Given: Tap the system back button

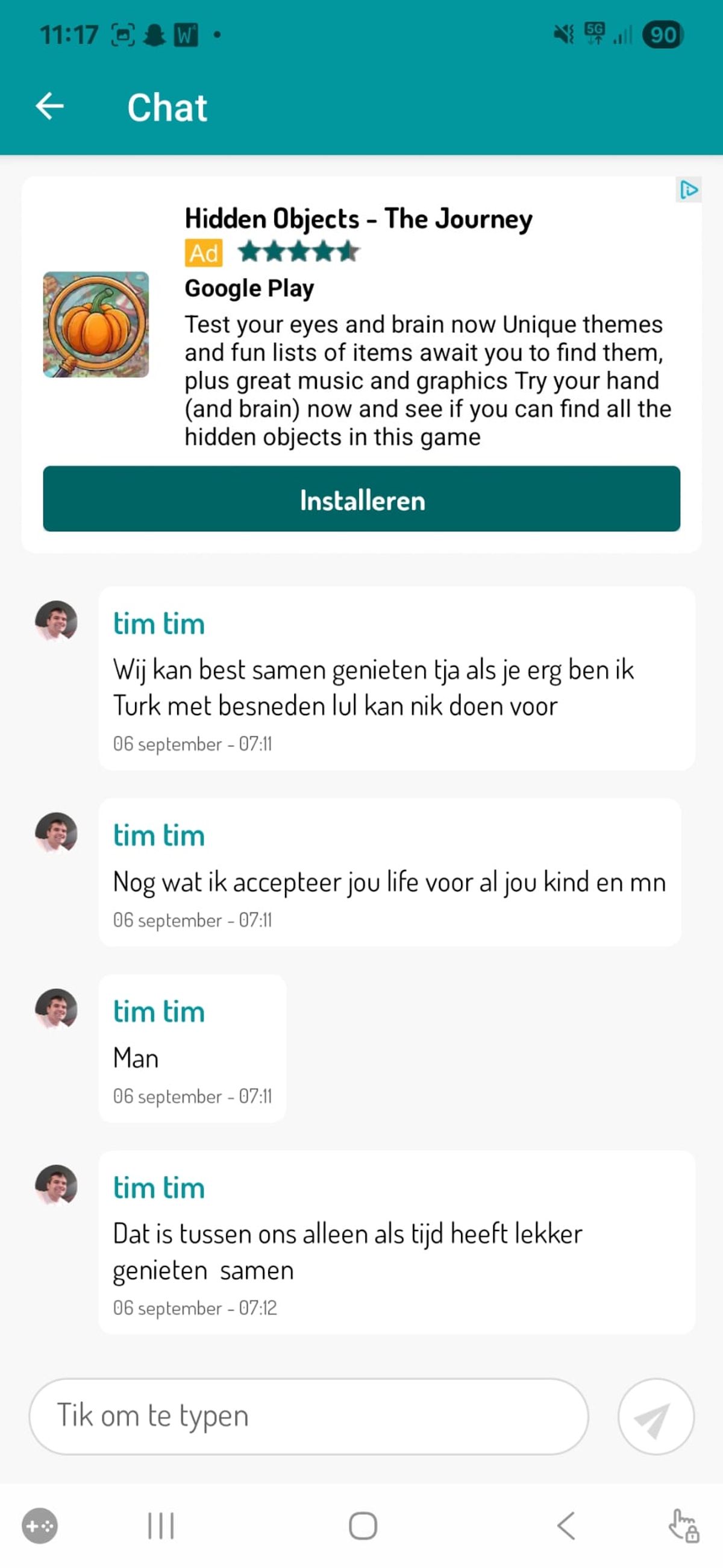Looking at the screenshot, I should (566, 1525).
